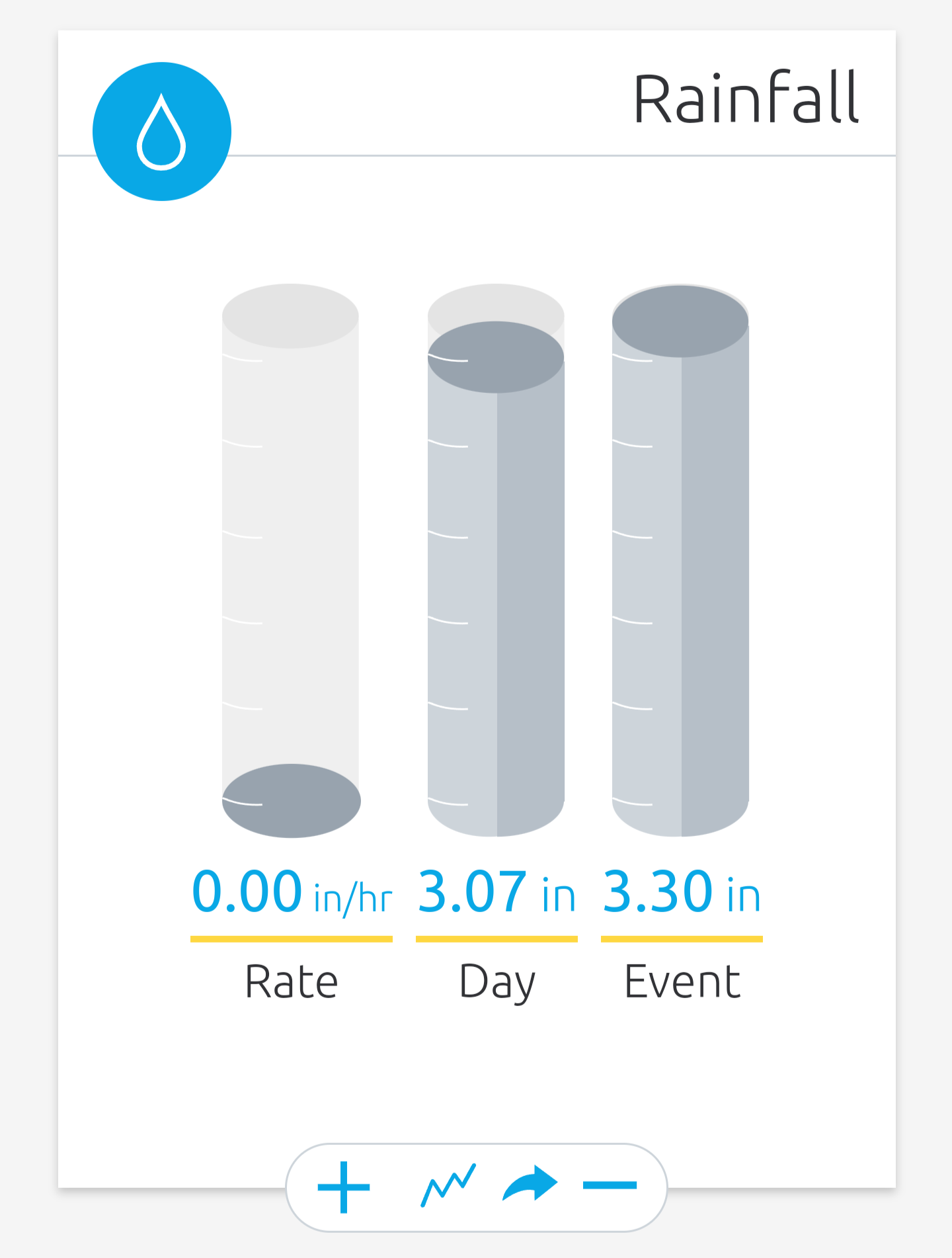
Task: Open the rainfall graph chart
Action: point(448,1186)
